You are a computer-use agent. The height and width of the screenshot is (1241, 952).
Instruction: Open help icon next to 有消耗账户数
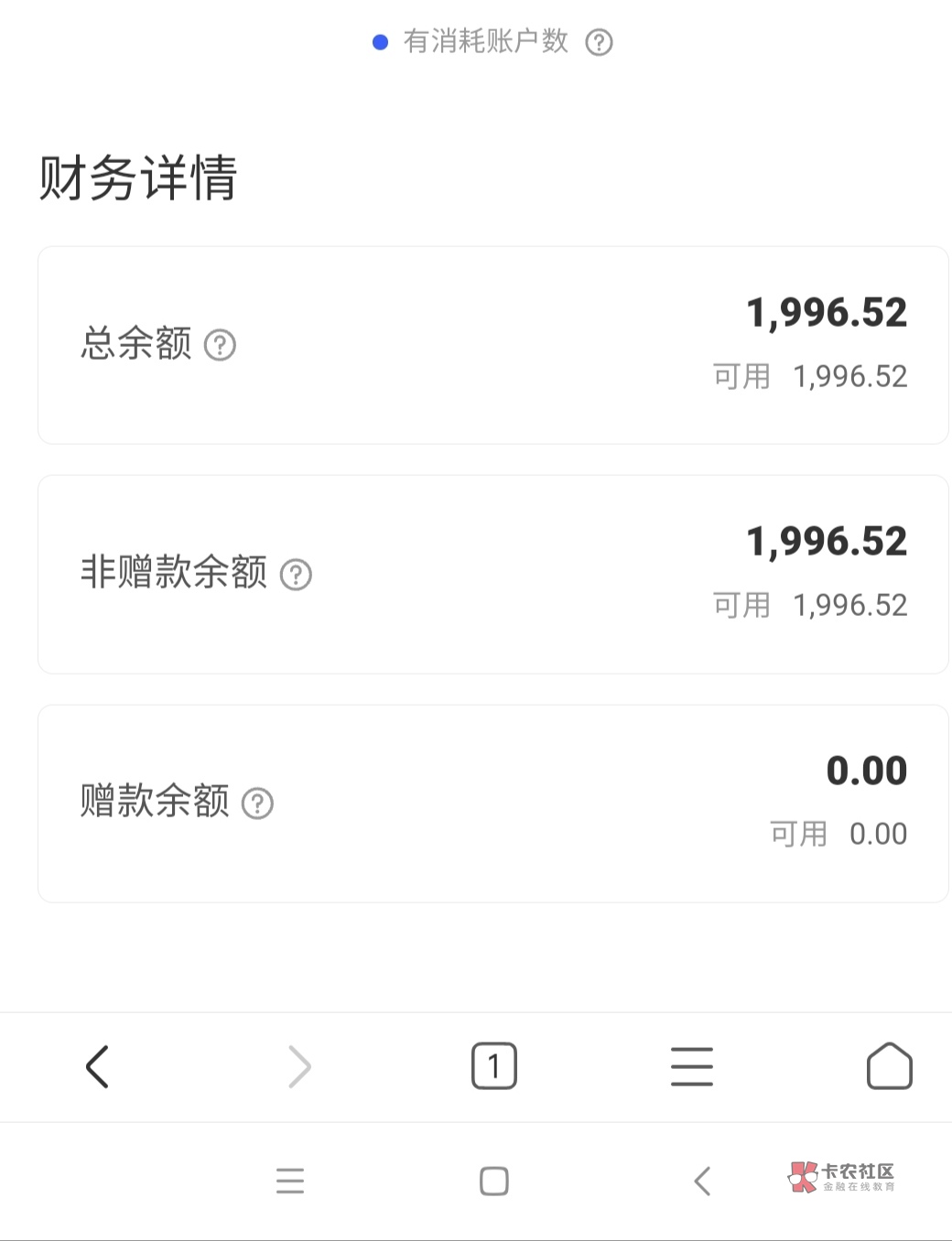pos(599,42)
